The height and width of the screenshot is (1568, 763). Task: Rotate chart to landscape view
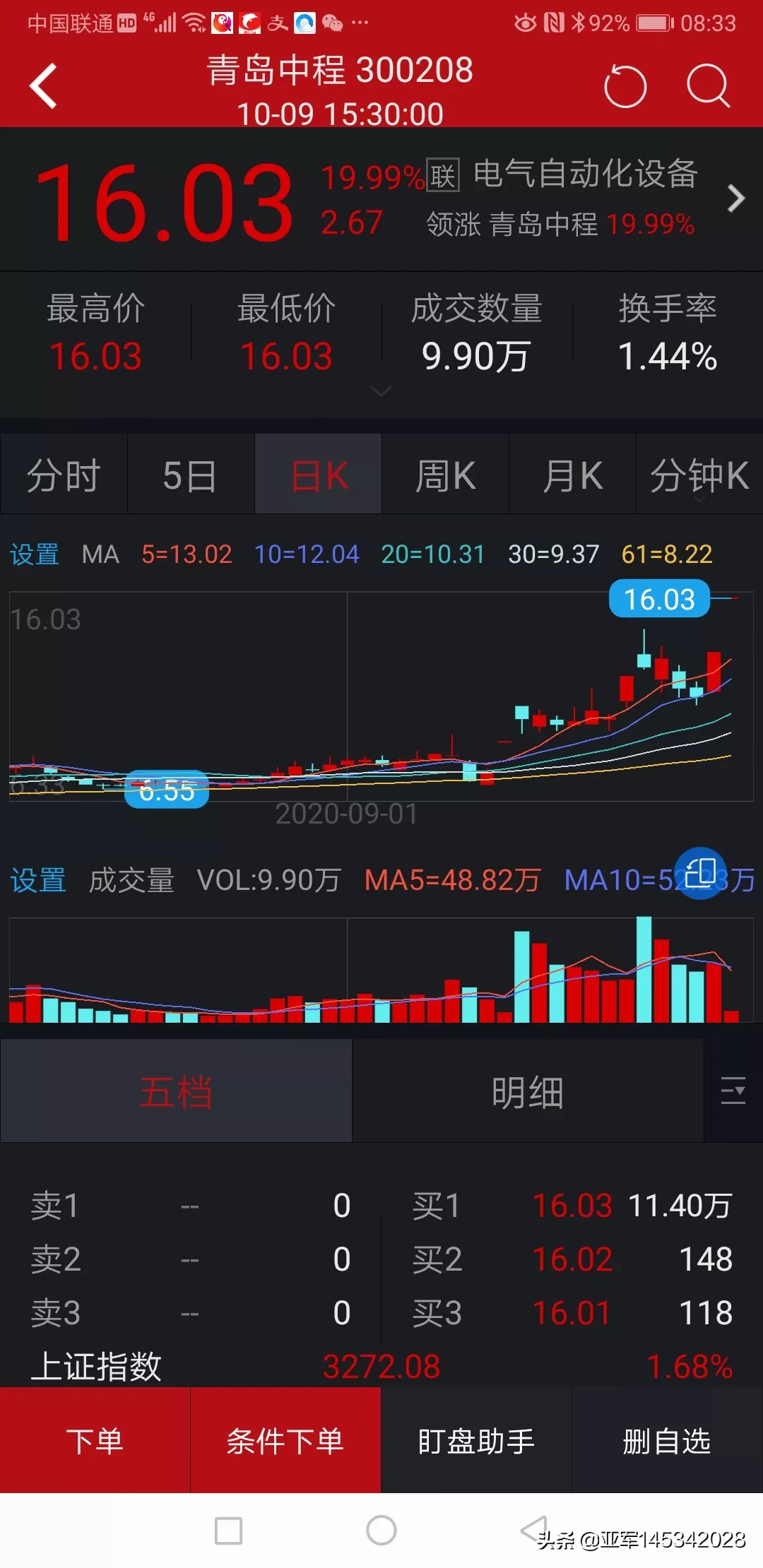coord(700,873)
